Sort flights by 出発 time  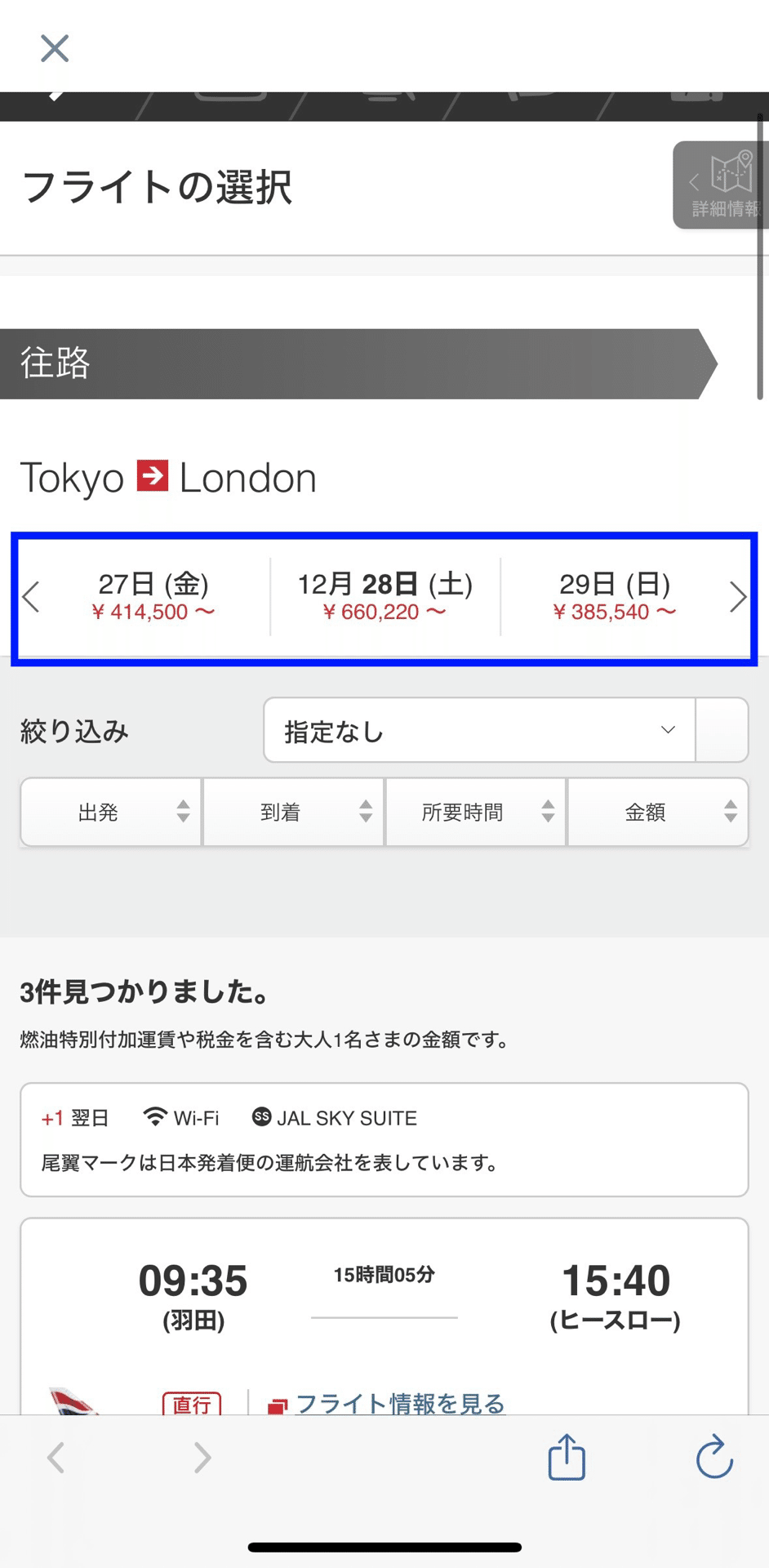(111, 812)
